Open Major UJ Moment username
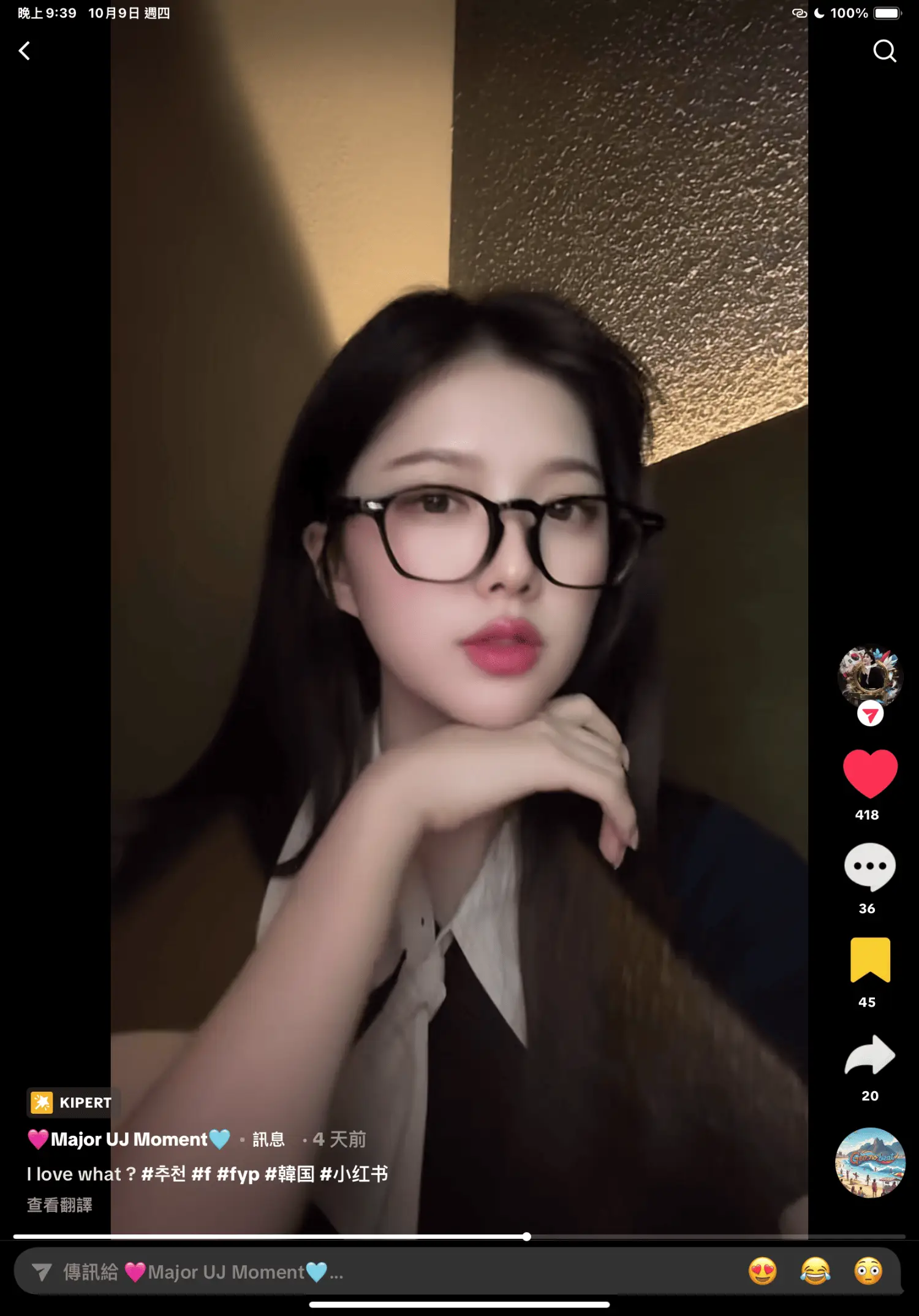919x1316 pixels. (x=129, y=1139)
